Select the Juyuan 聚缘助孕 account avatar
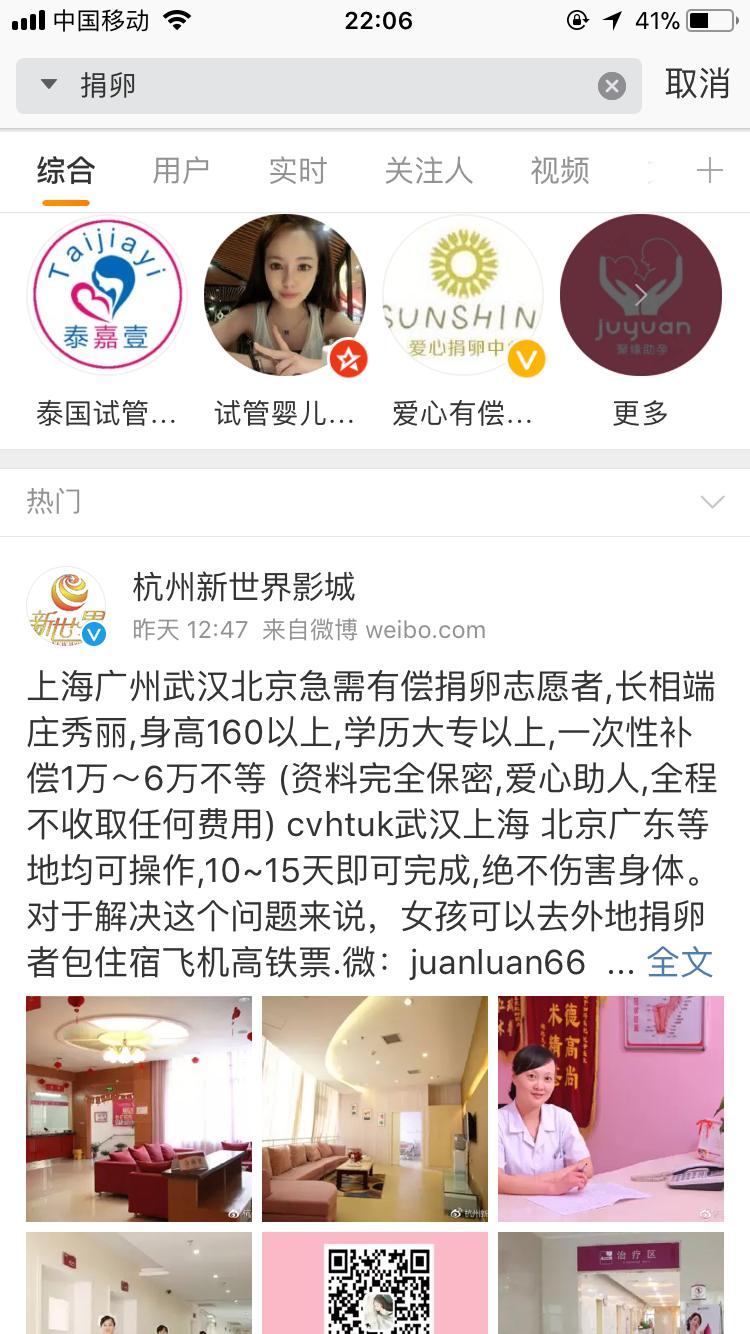Viewport: 750px width, 1334px height. click(640, 295)
